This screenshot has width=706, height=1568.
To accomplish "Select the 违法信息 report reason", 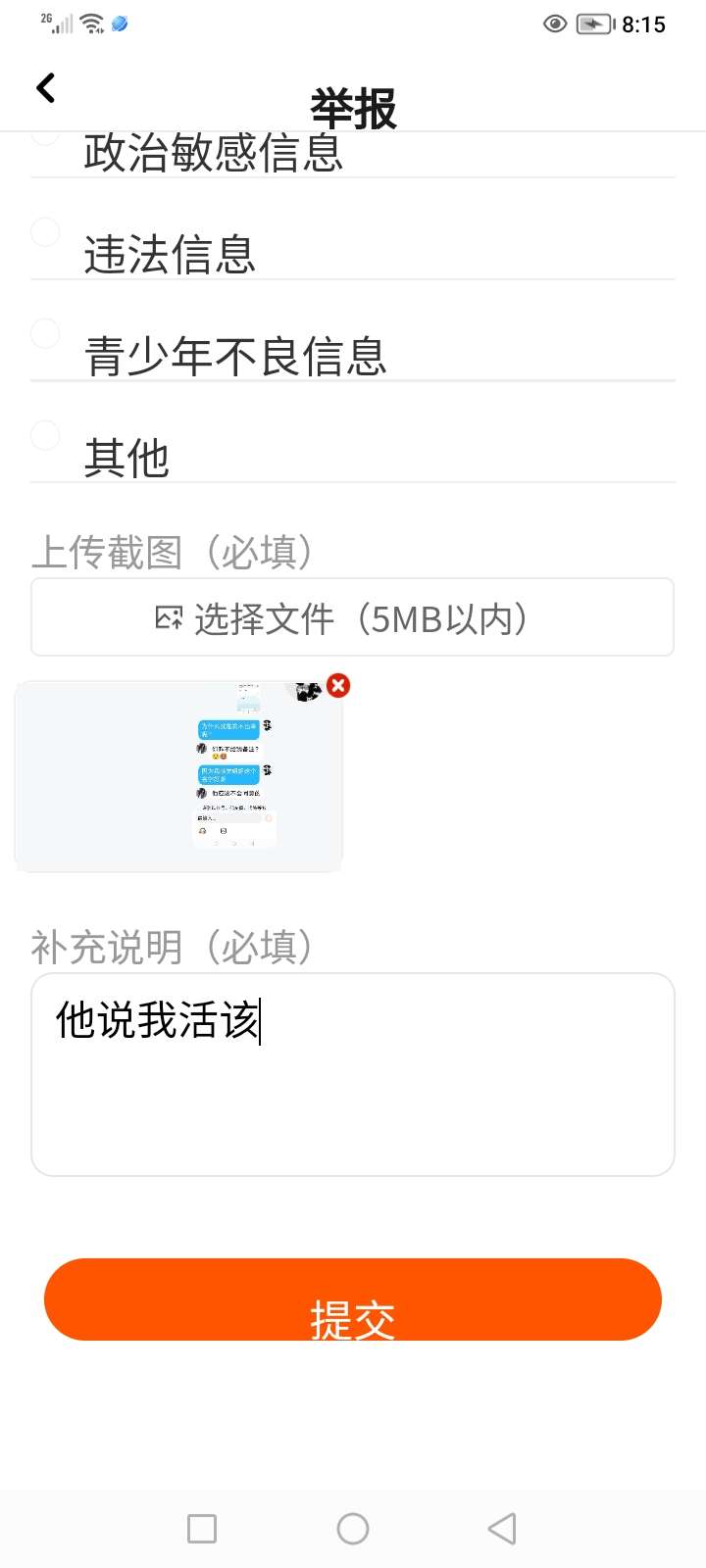I will pyautogui.click(x=45, y=232).
